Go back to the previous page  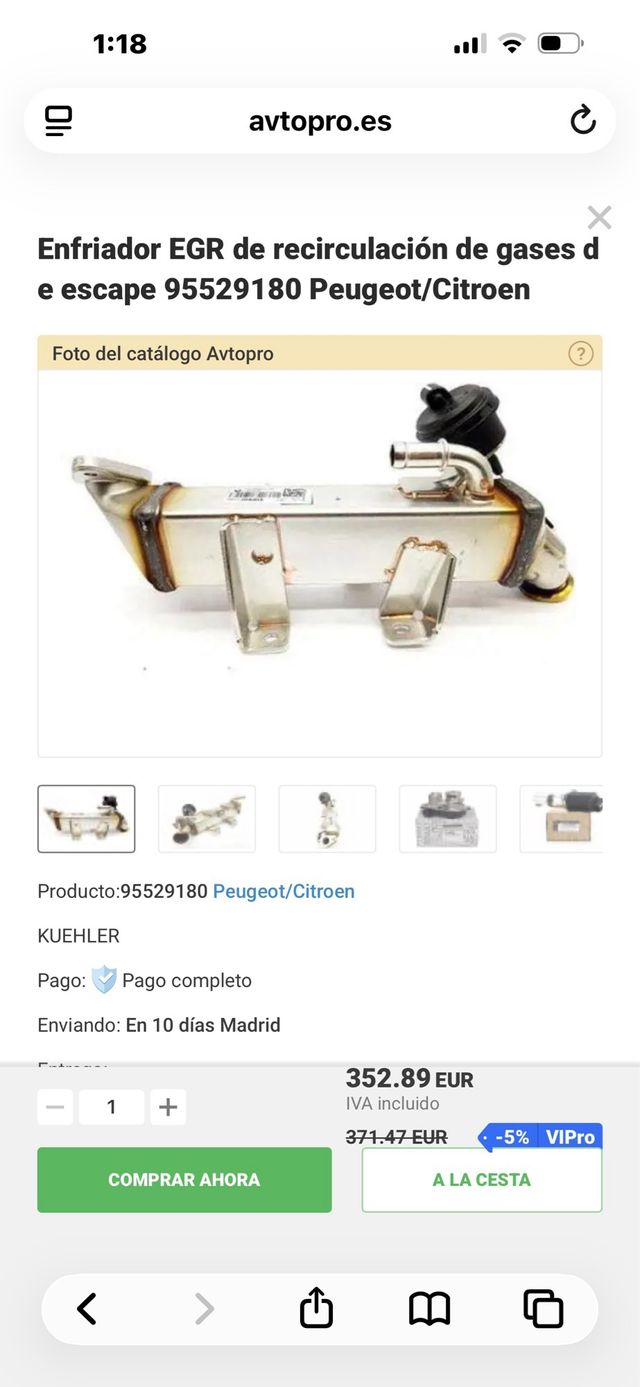88,1308
